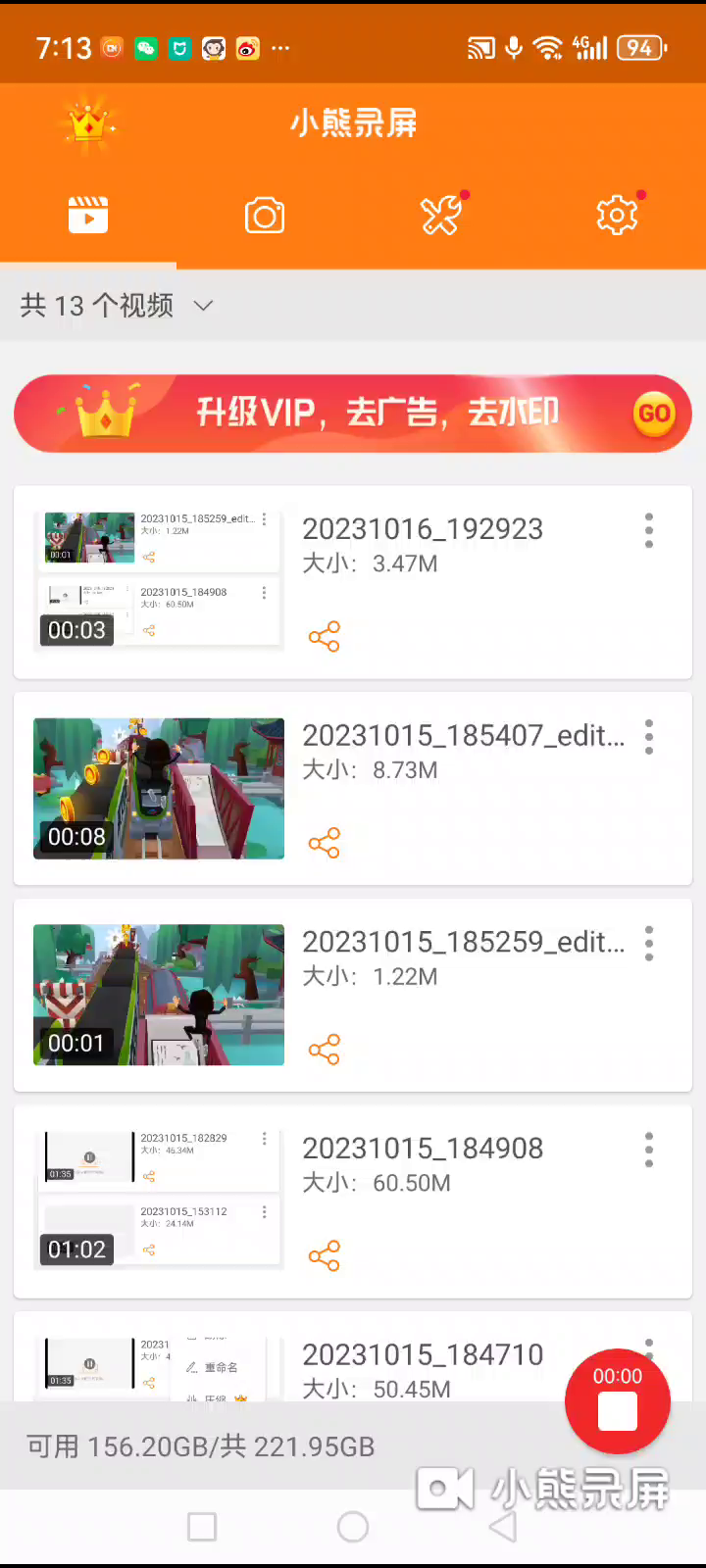Share video 20231016_192923
The width and height of the screenshot is (706, 1568).
click(x=324, y=637)
